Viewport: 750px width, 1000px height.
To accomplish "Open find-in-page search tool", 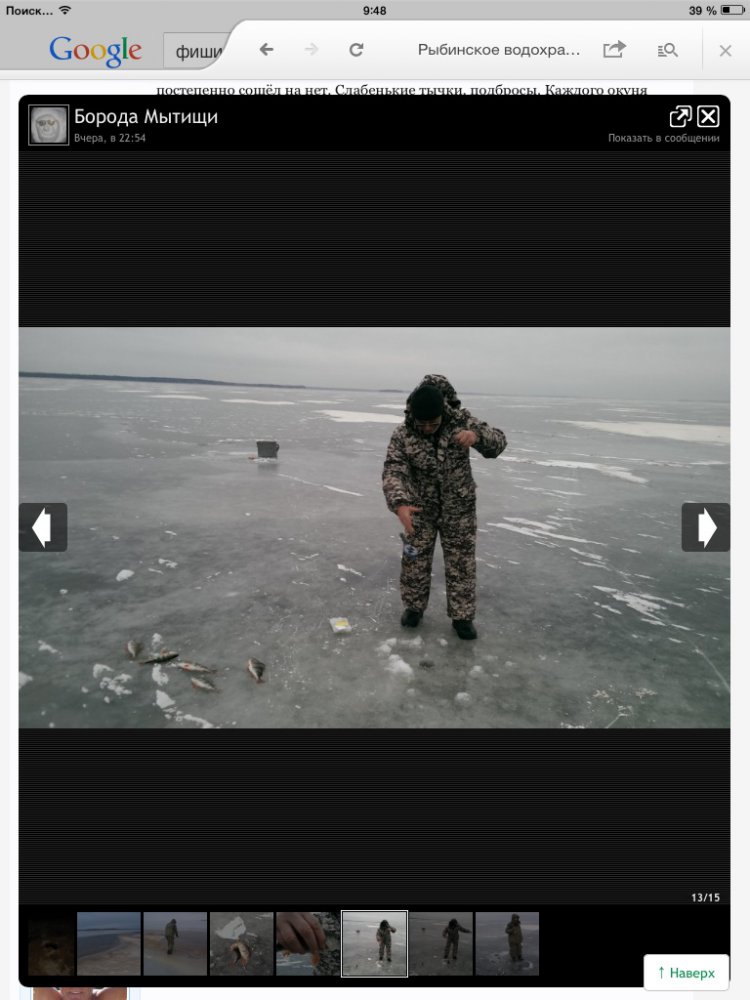I will pyautogui.click(x=668, y=50).
